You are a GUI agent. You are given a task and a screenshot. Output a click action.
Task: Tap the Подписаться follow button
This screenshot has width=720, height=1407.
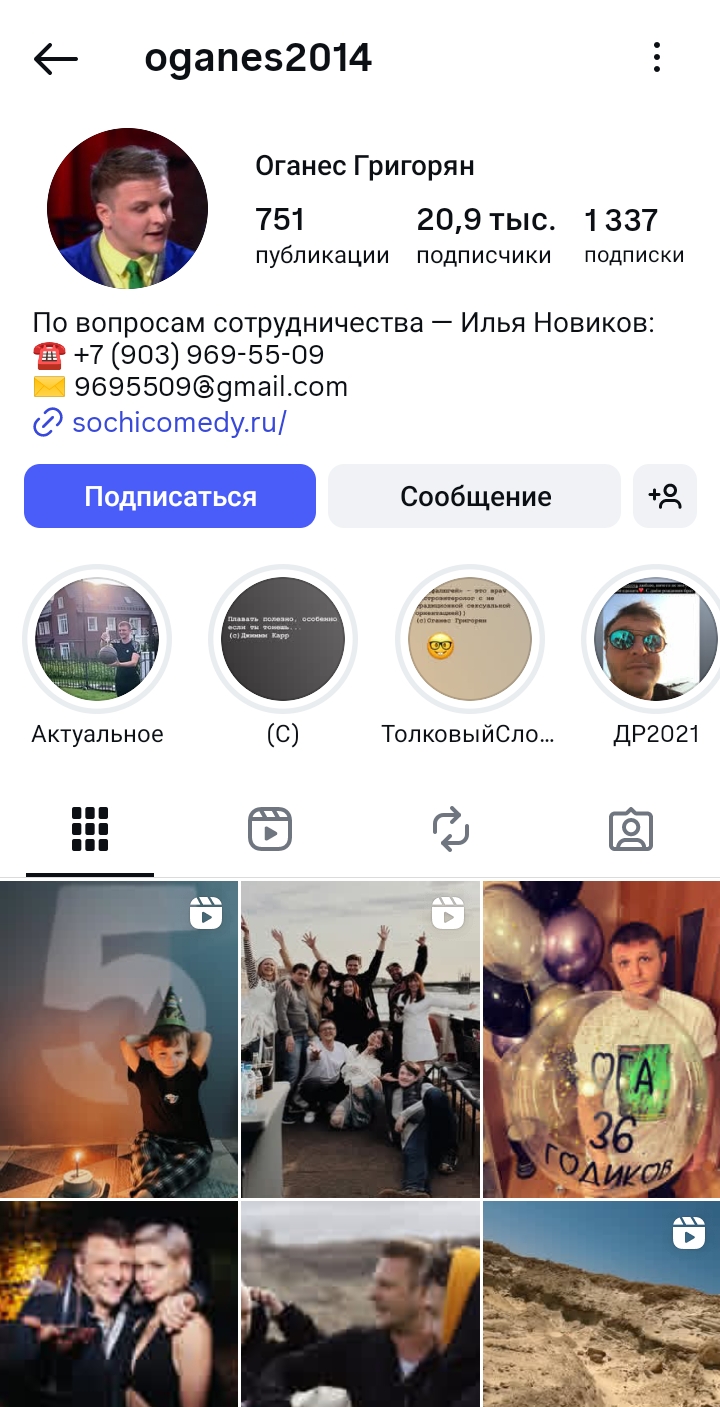[x=170, y=496]
